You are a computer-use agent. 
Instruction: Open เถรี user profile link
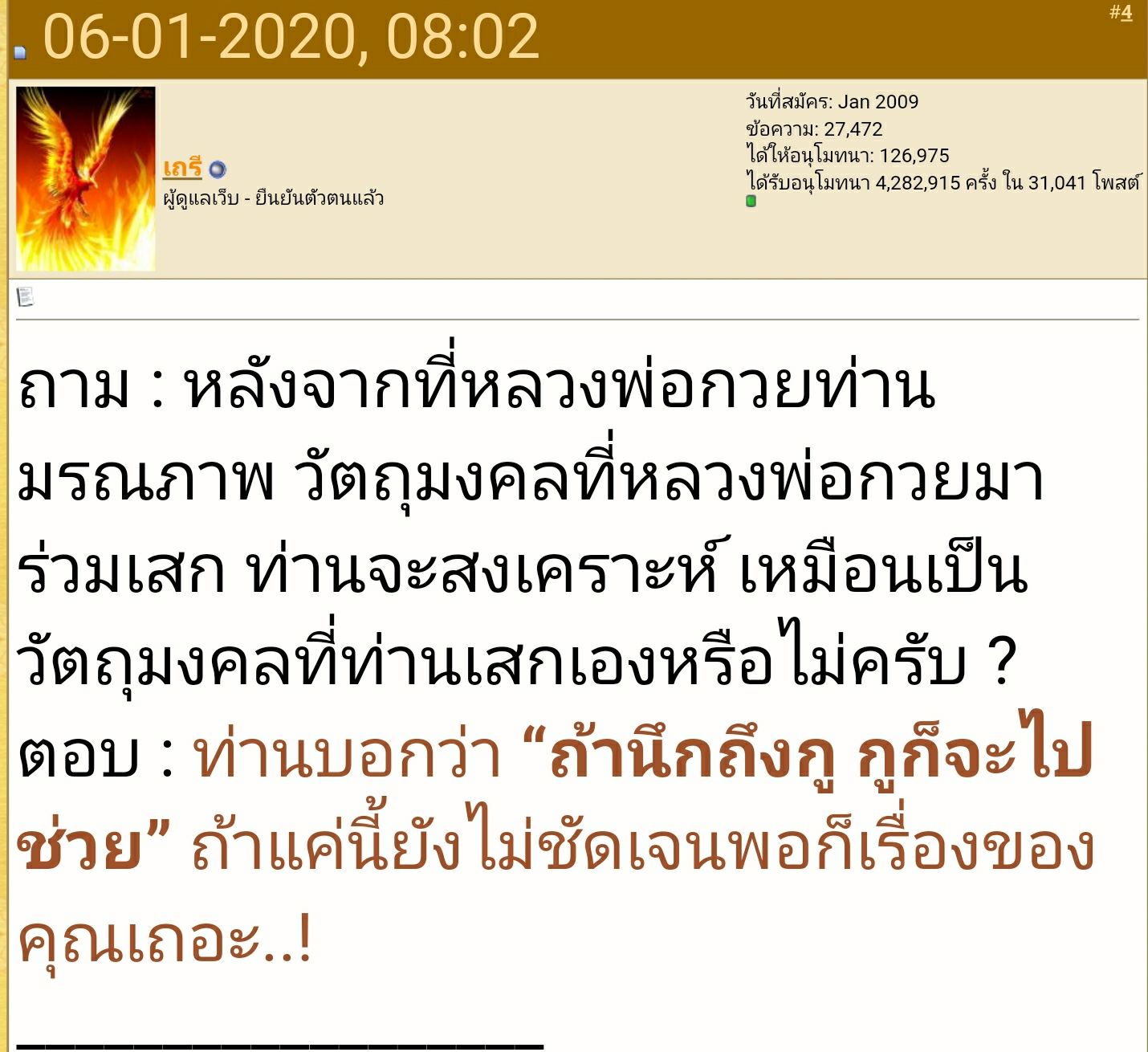182,169
